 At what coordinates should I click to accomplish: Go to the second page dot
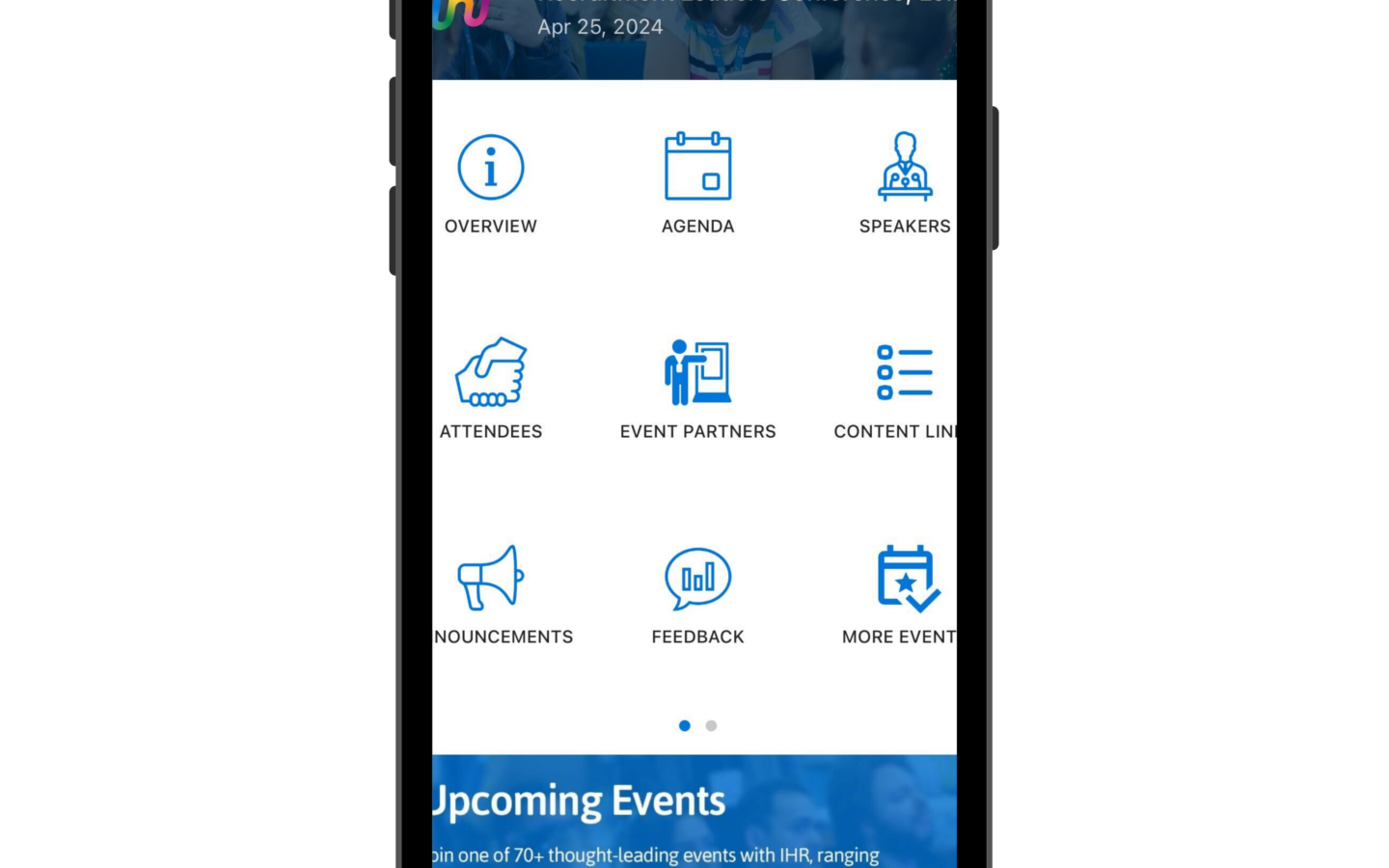711,725
